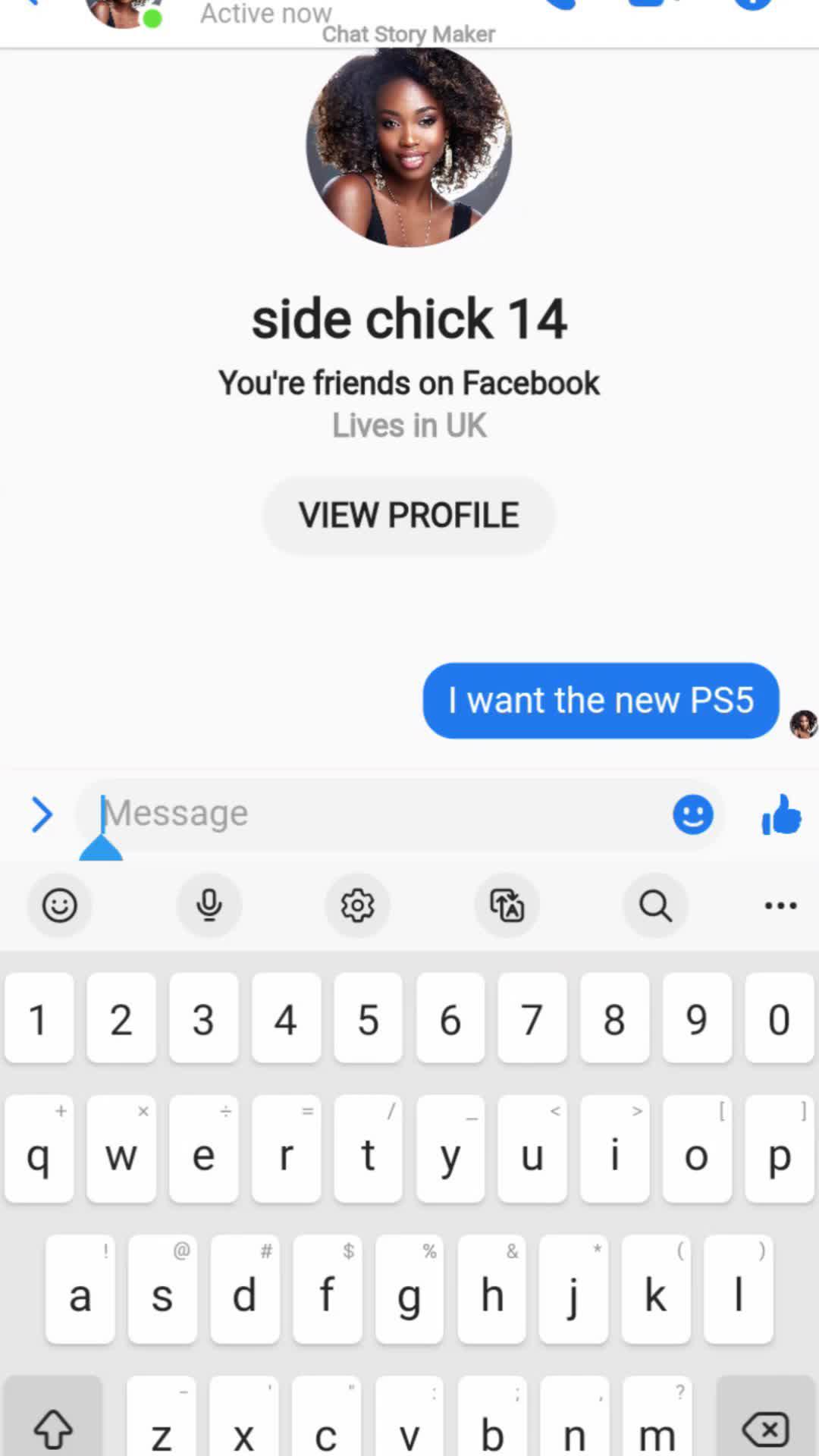Expand more options with the chevron arrow

click(x=42, y=814)
